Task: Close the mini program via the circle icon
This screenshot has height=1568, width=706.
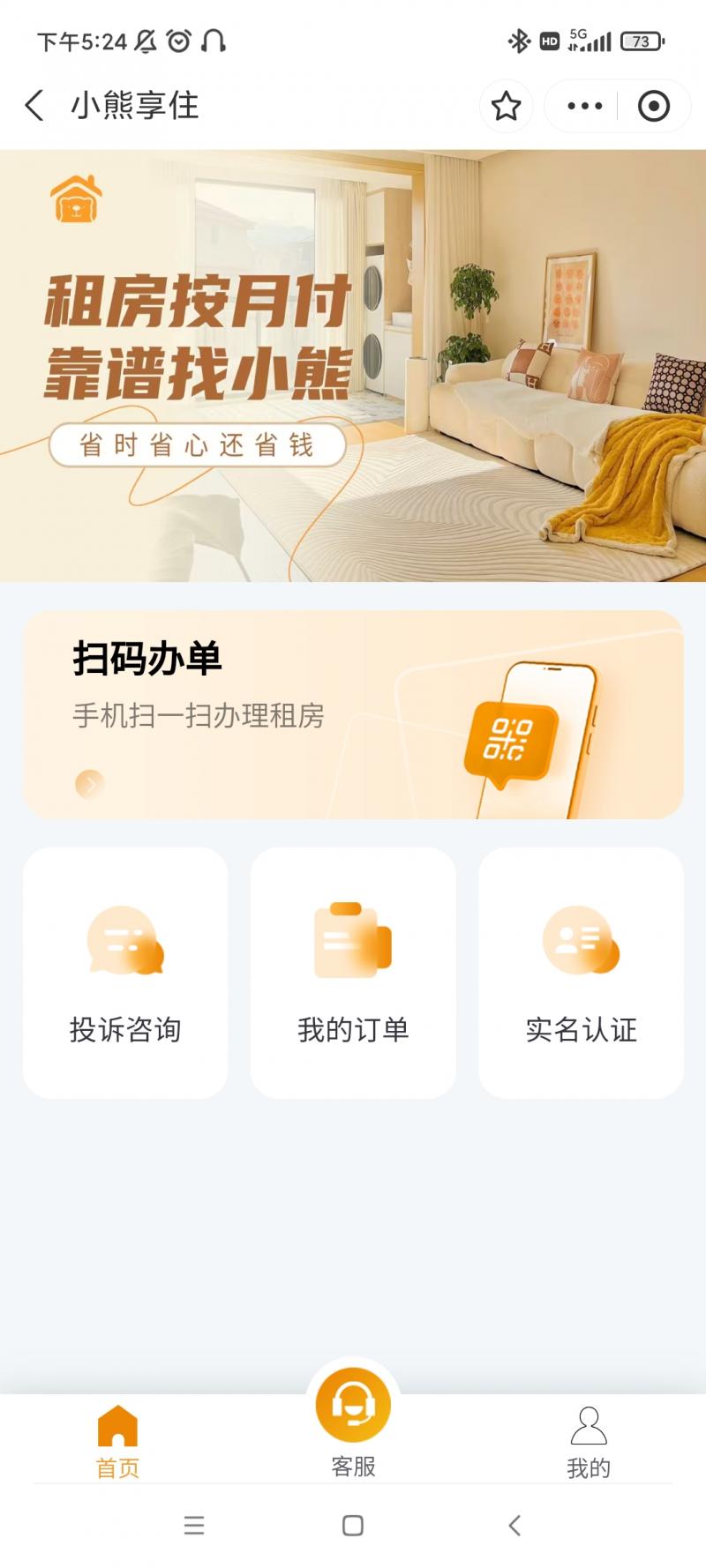Action: coord(653,107)
